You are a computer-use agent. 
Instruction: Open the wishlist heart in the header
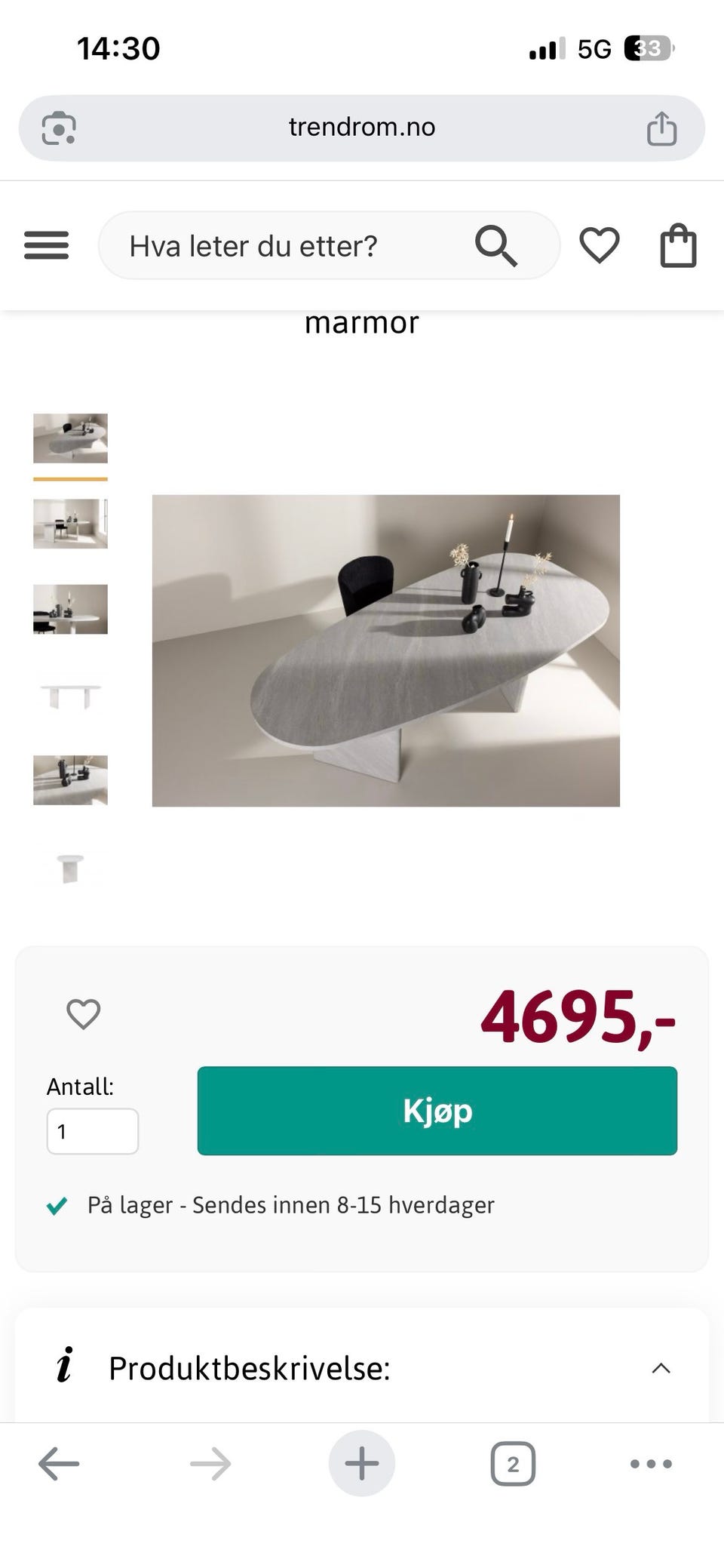(600, 244)
